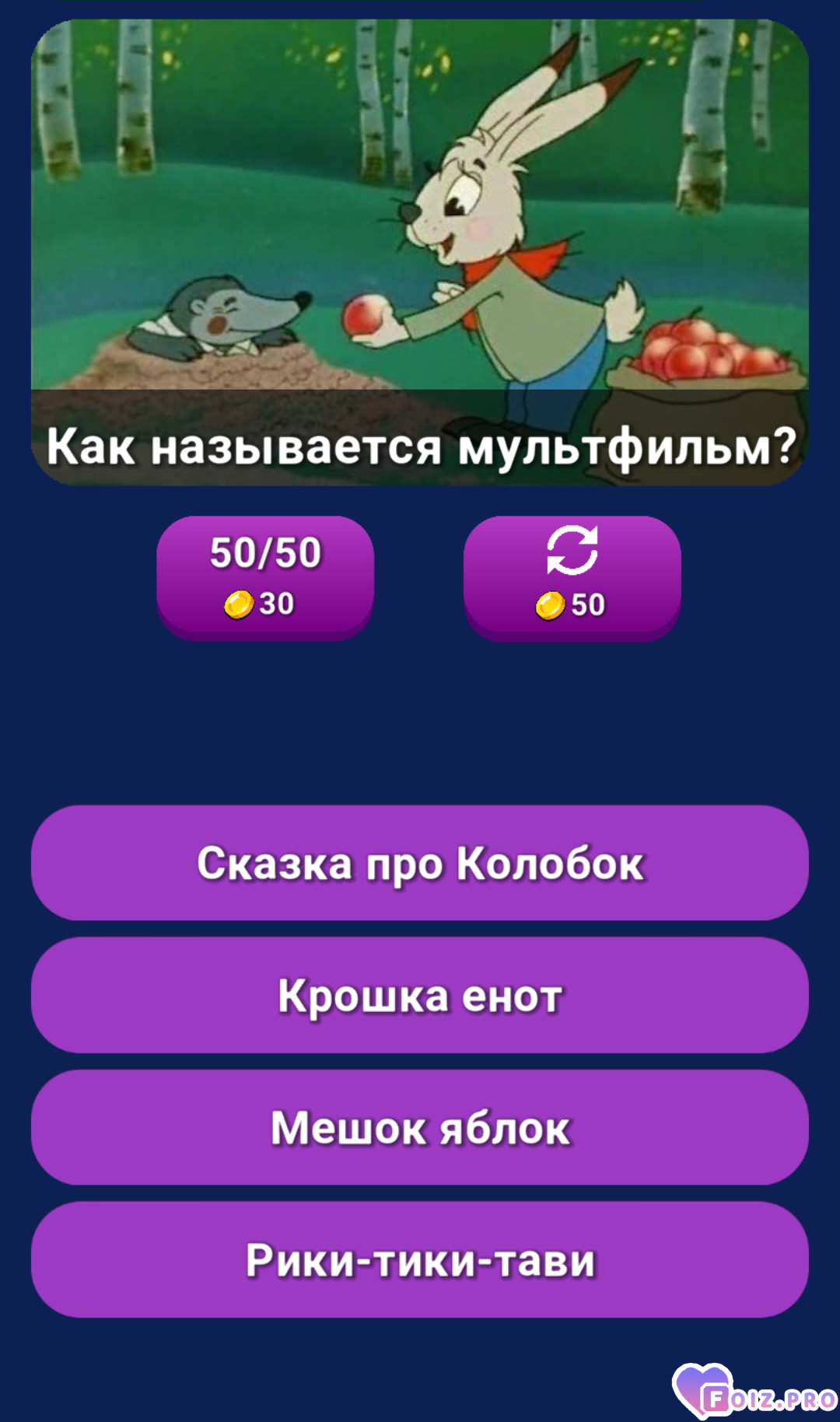Pick 'Мешок яблок' as the answer
The width and height of the screenshot is (840, 1422).
(420, 1127)
